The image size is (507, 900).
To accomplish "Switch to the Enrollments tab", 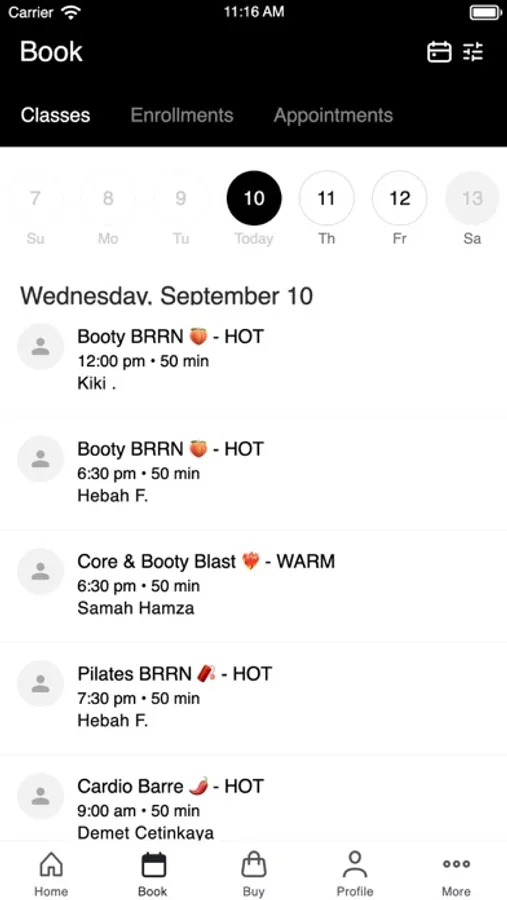I will coord(182,115).
